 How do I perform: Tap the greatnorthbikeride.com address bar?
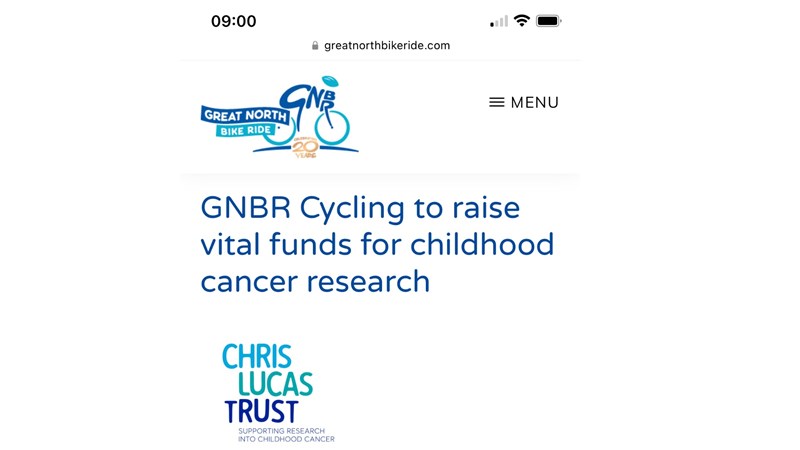pyautogui.click(x=381, y=45)
